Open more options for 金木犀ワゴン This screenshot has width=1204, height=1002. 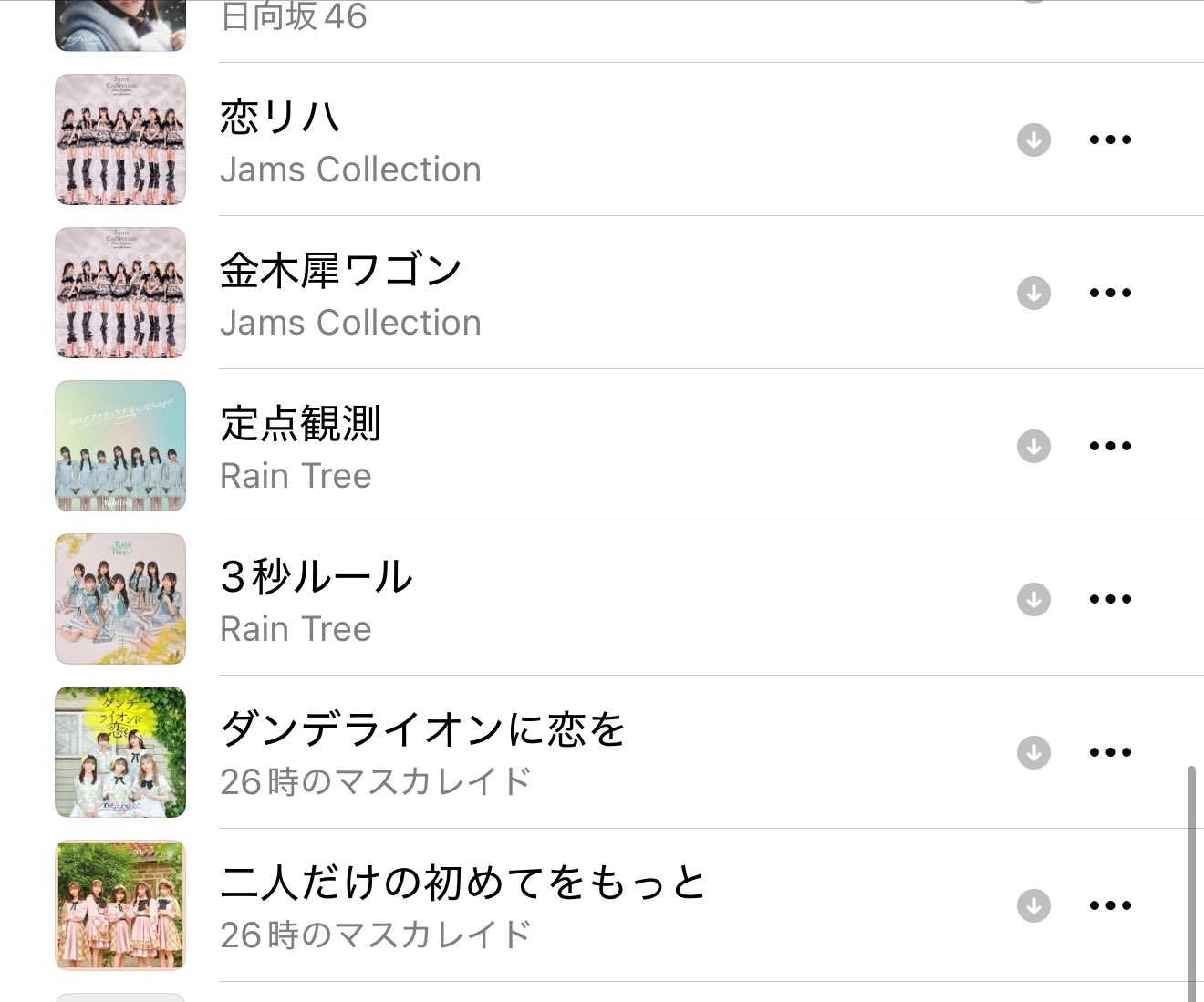[x=1110, y=294]
